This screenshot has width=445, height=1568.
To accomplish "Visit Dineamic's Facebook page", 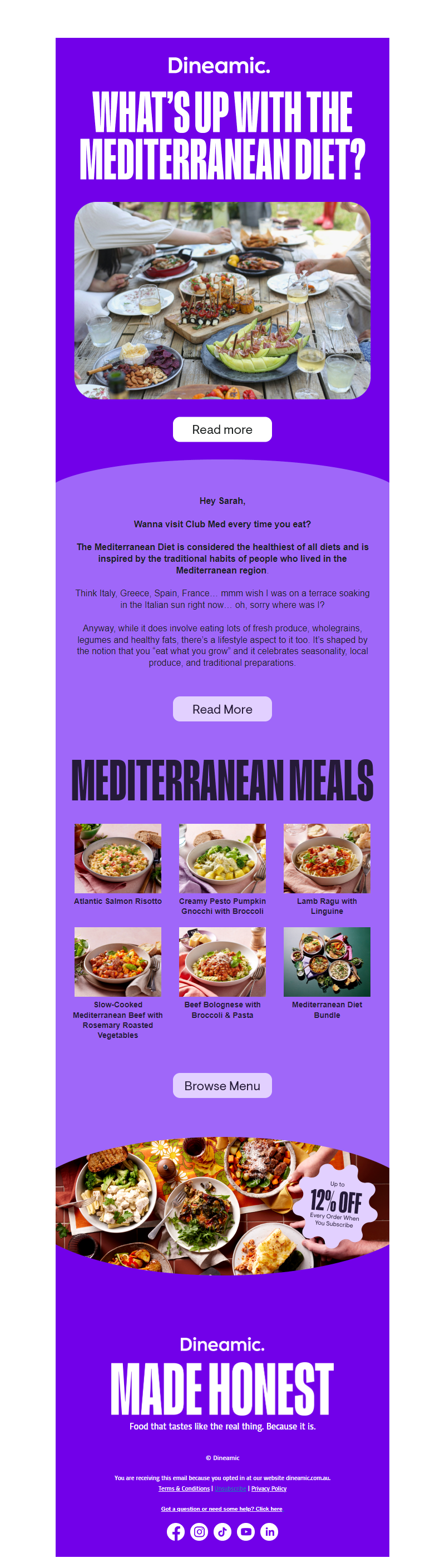I will 176,1531.
